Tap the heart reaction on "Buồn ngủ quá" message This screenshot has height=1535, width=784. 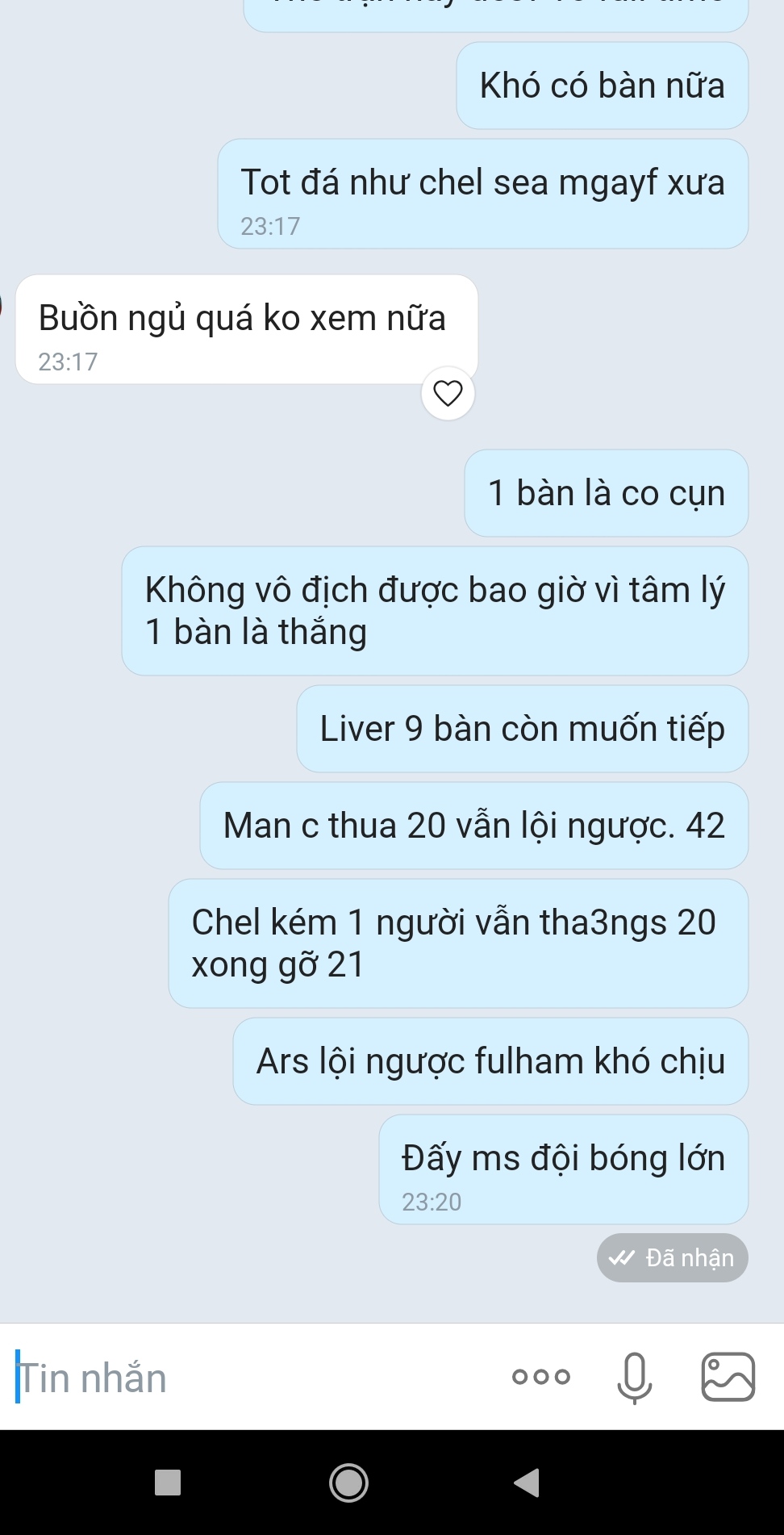(x=448, y=393)
